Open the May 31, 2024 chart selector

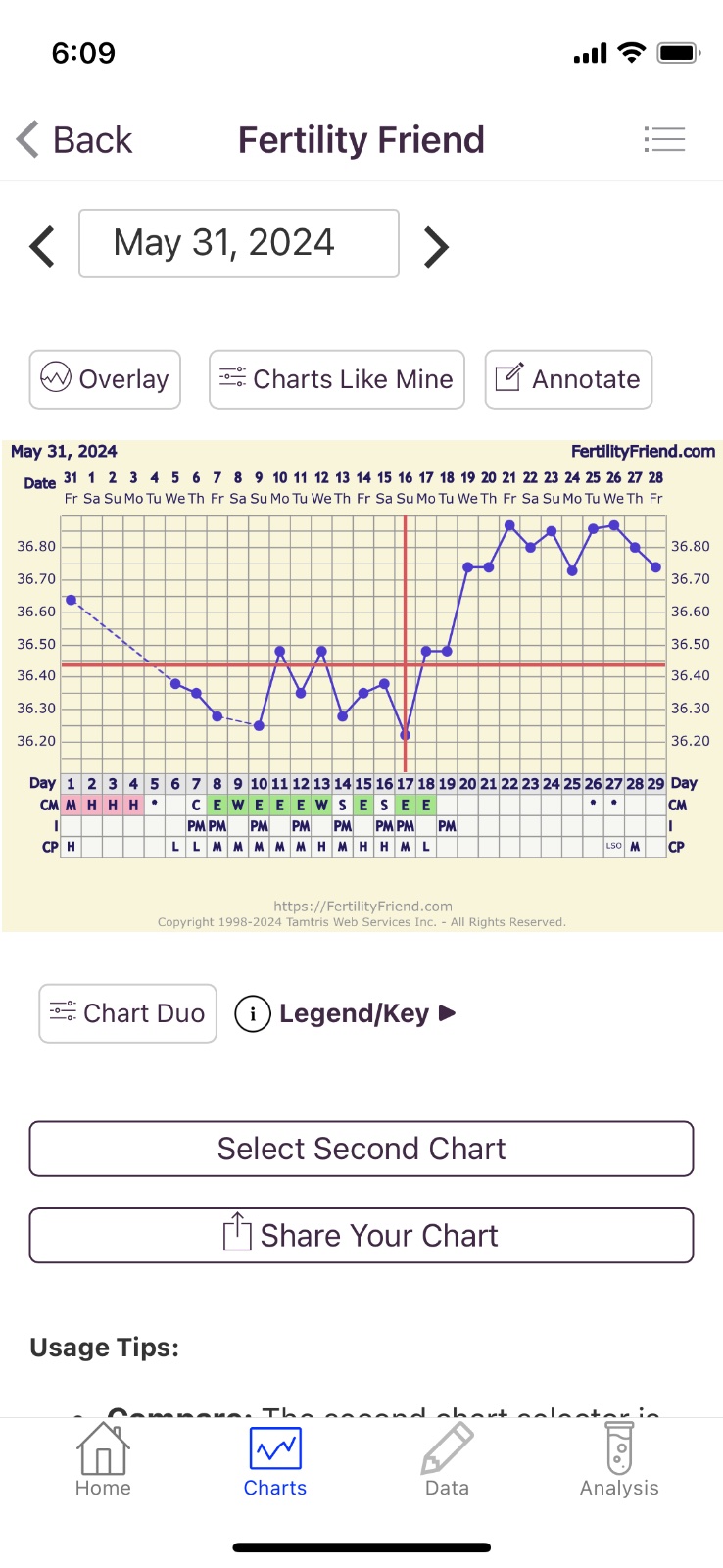(x=239, y=243)
